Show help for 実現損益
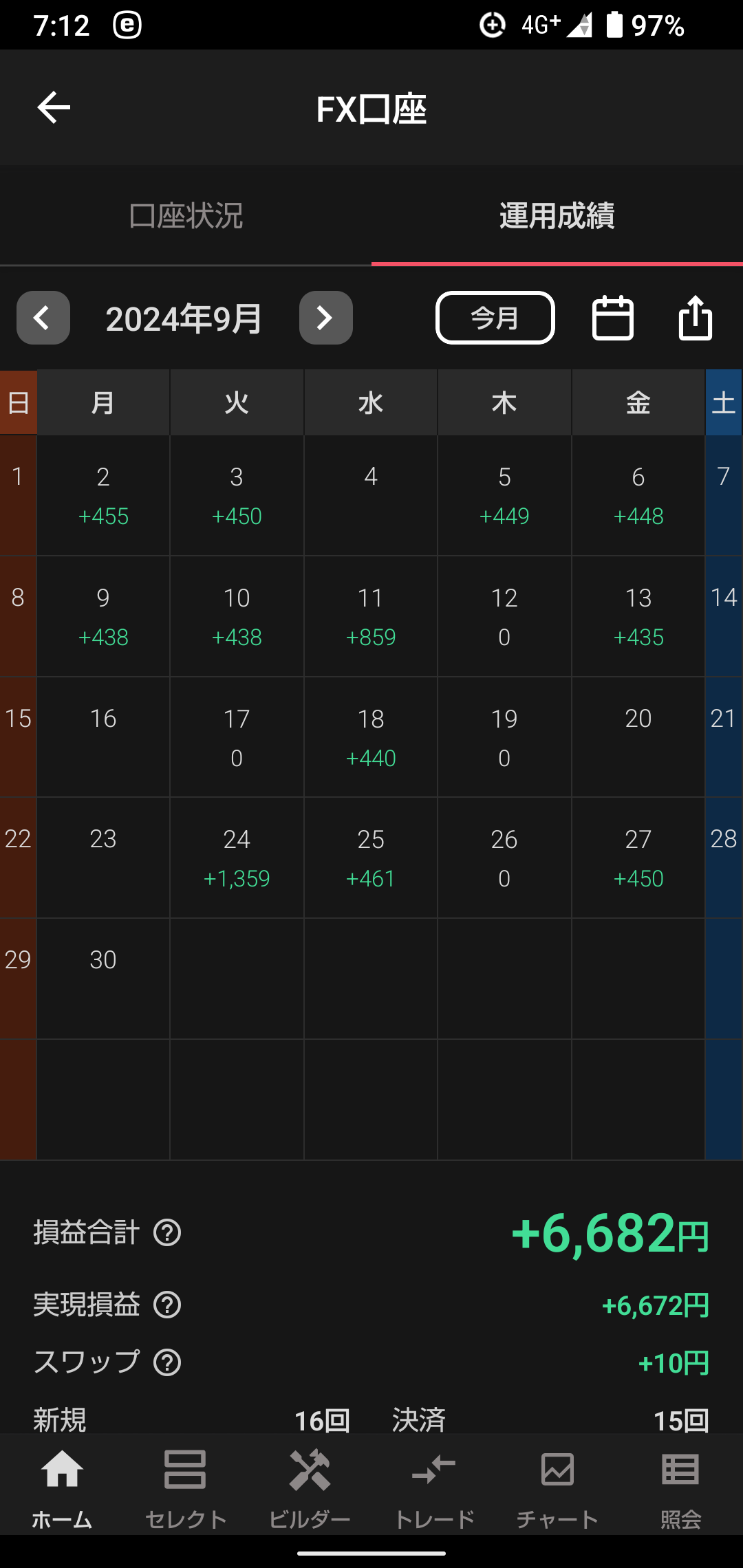 pyautogui.click(x=167, y=1305)
